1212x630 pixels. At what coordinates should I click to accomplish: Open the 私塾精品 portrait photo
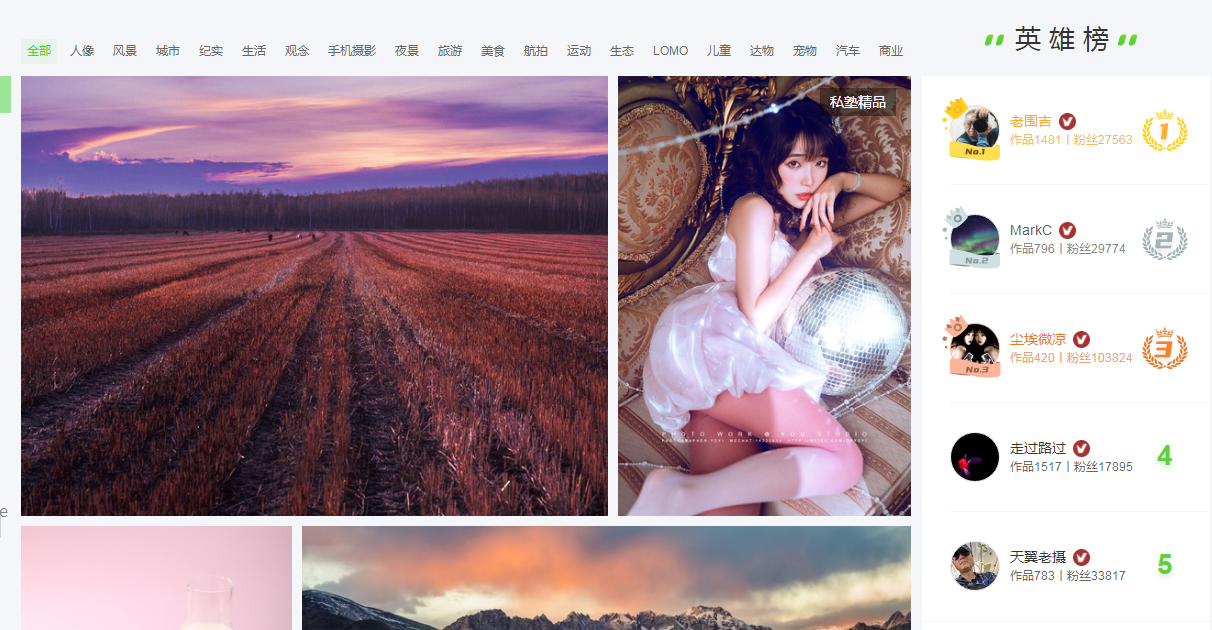[764, 296]
